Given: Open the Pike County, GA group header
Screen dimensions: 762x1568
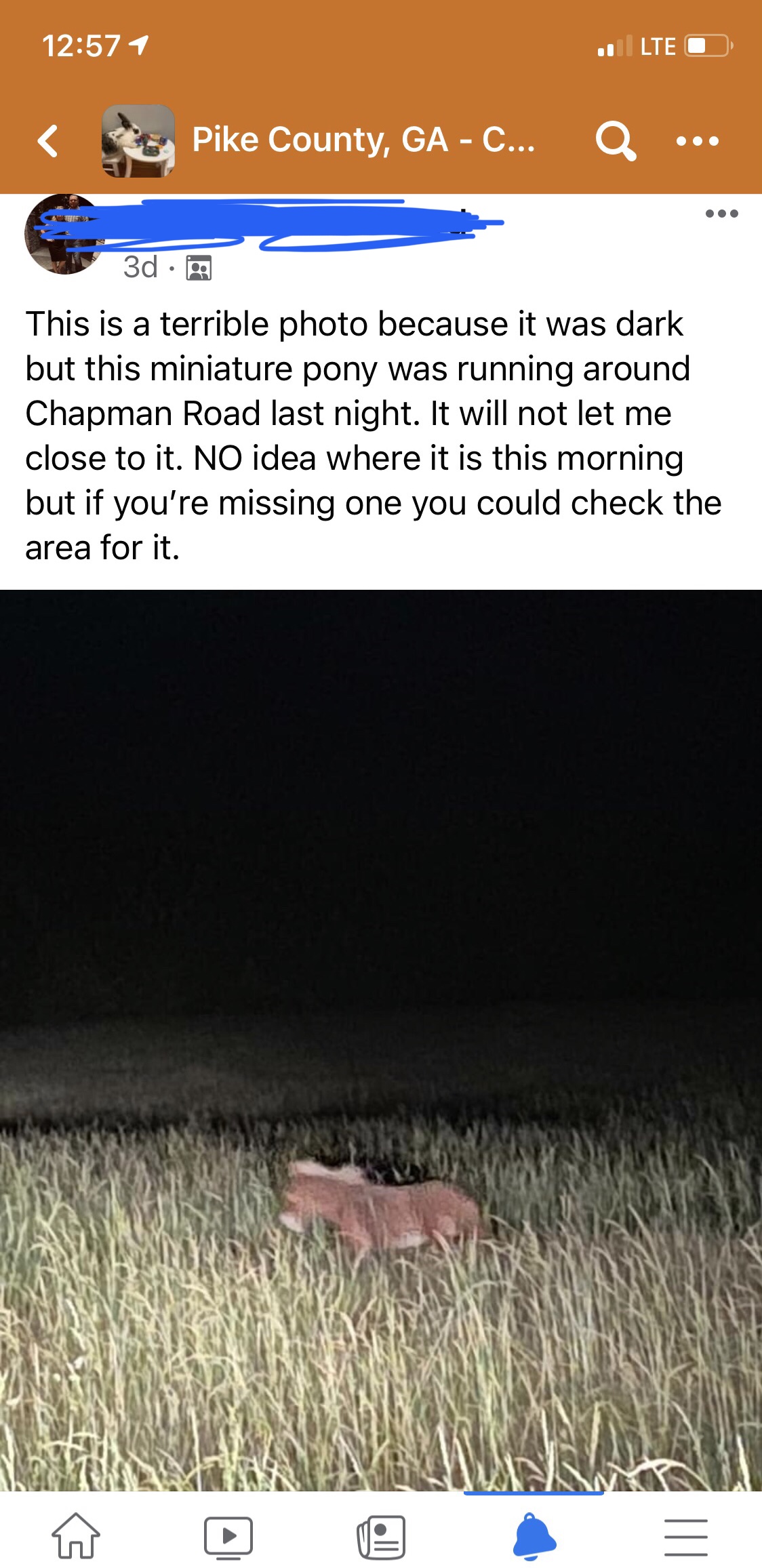Looking at the screenshot, I should pos(363,140).
